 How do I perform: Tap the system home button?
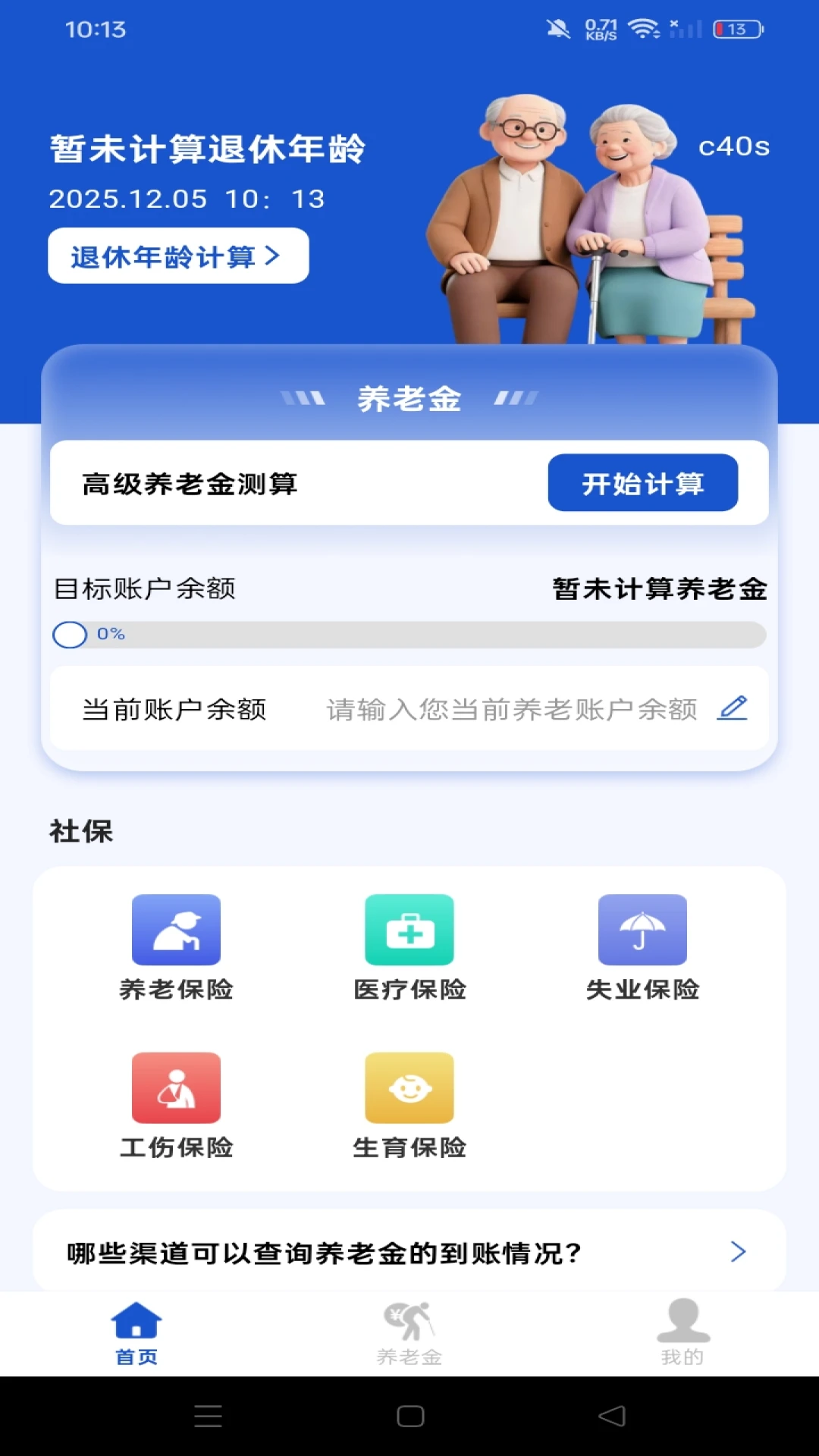[x=410, y=1416]
